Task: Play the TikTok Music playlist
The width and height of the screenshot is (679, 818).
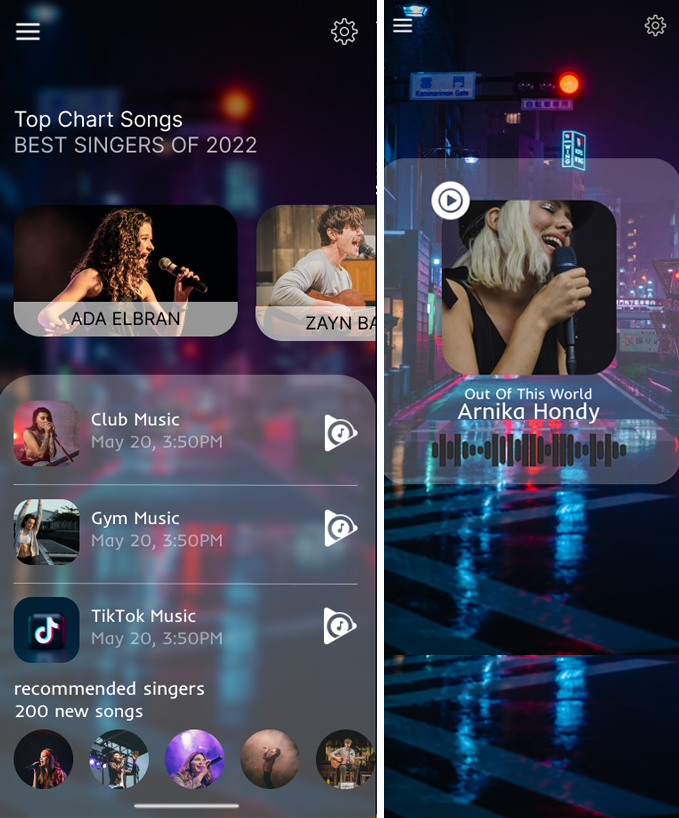Action: coord(340,626)
